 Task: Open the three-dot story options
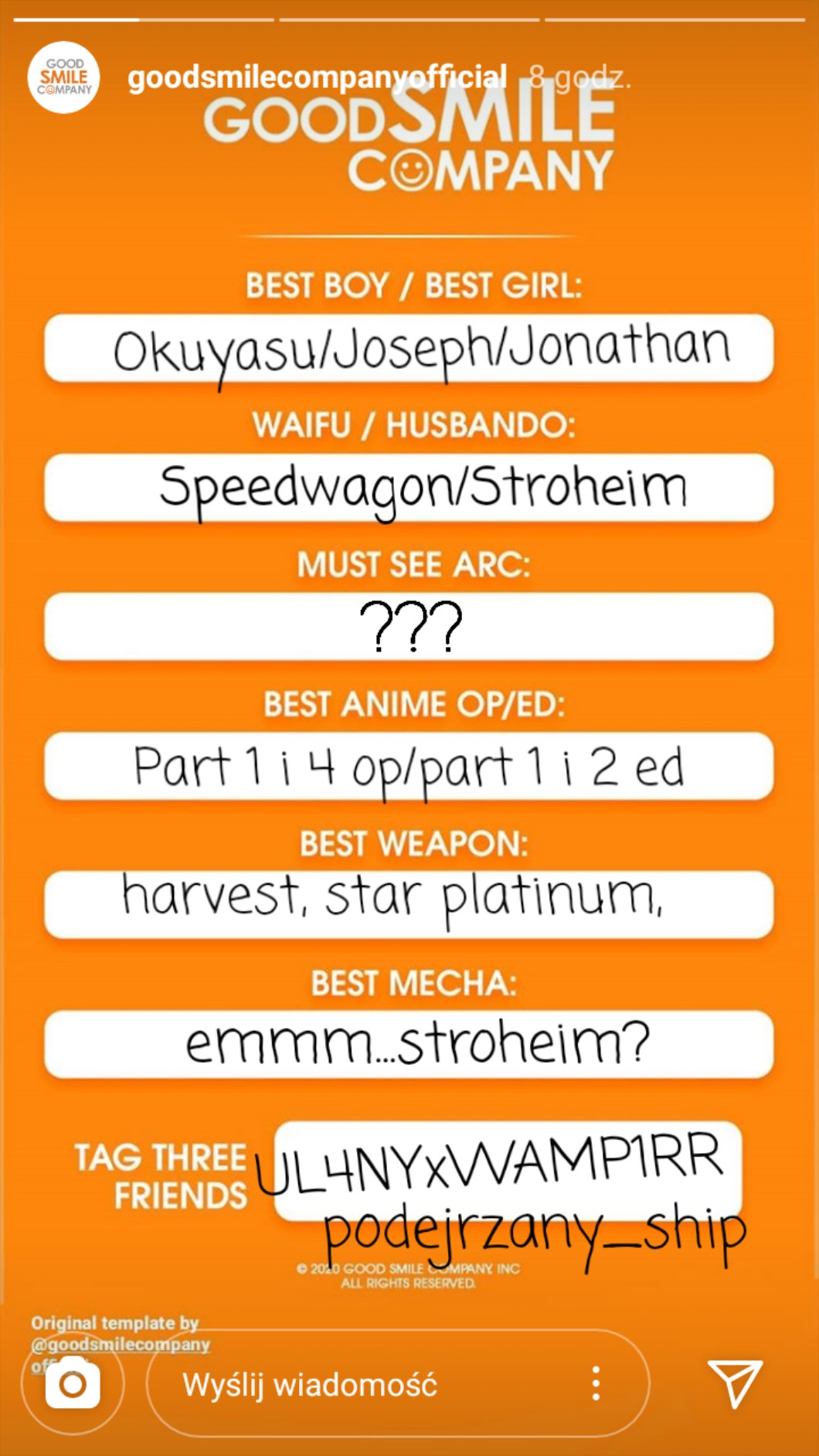coord(596,1383)
